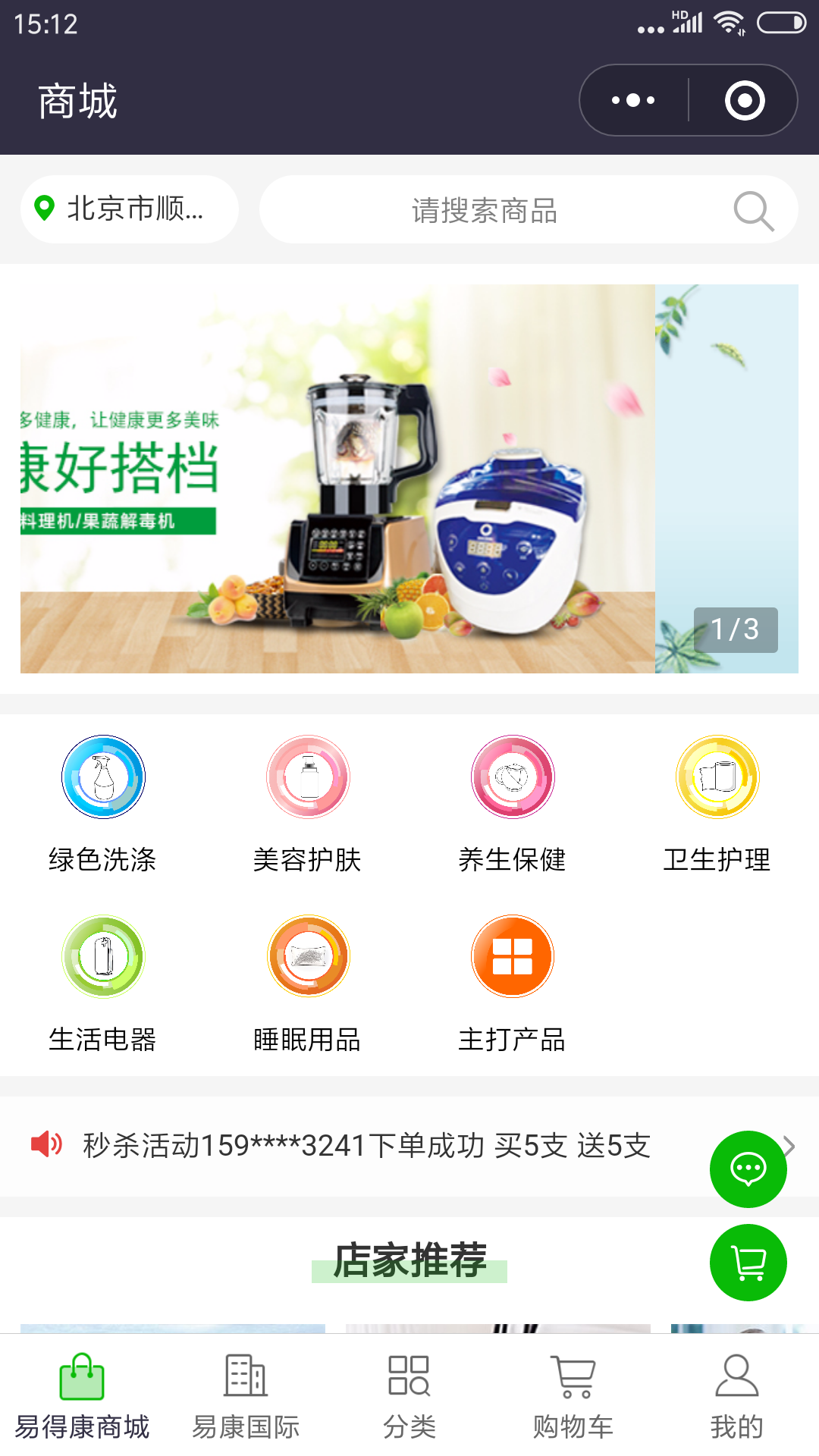The height and width of the screenshot is (1456, 819).
Task: Start a chat with customer service
Action: point(748,1169)
